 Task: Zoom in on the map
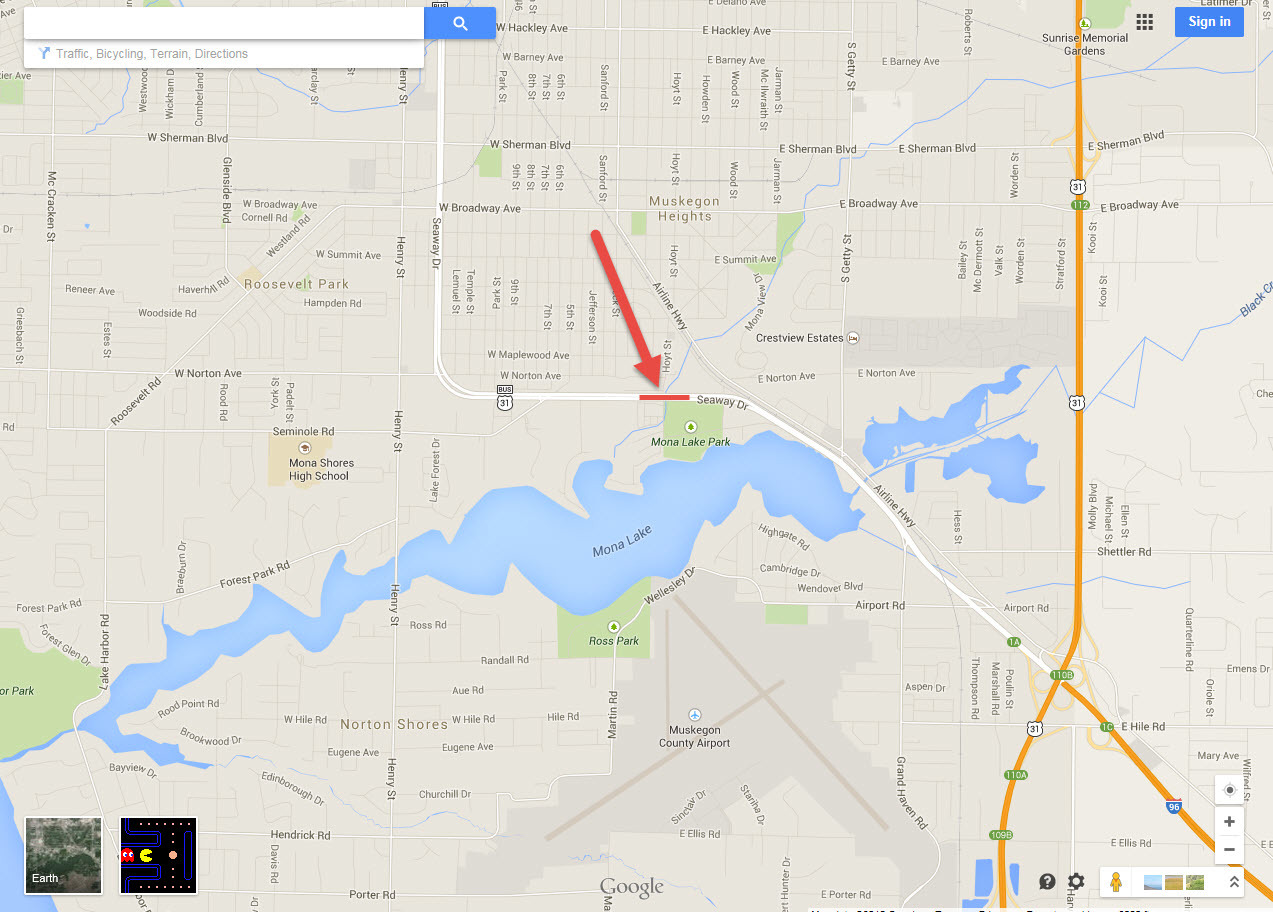click(1229, 822)
